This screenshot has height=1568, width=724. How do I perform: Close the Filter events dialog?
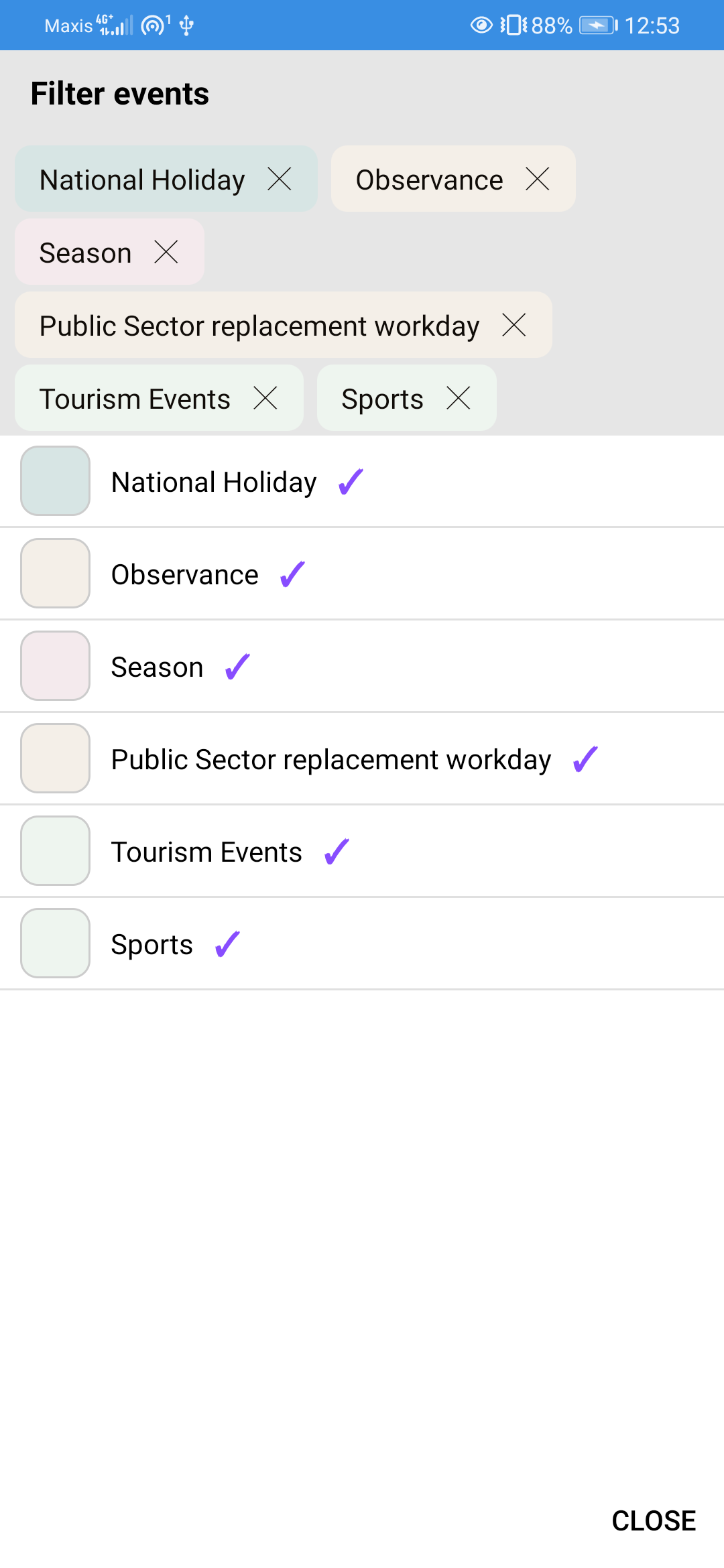click(654, 1520)
